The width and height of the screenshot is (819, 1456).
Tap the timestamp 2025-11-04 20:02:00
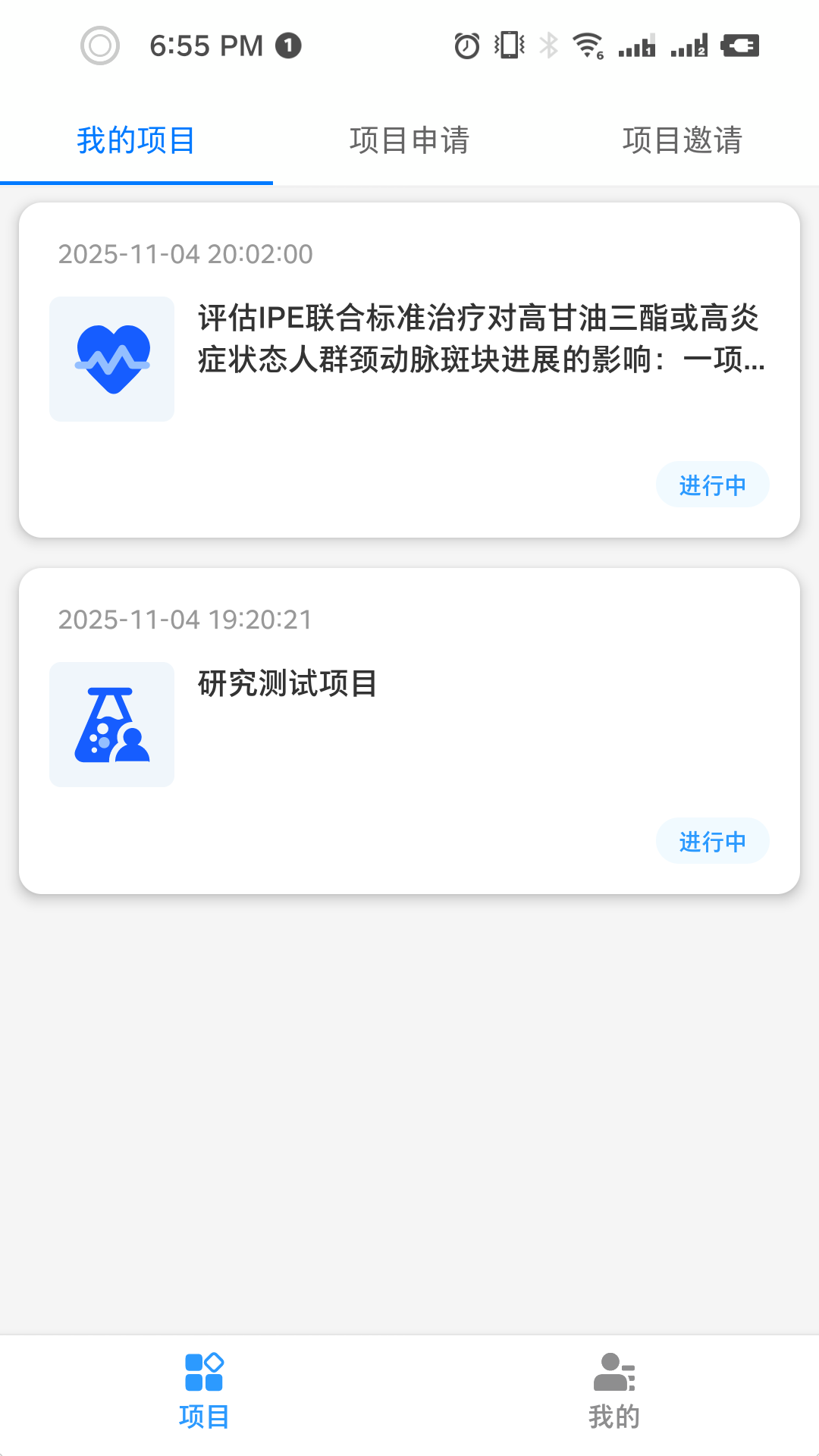click(184, 256)
